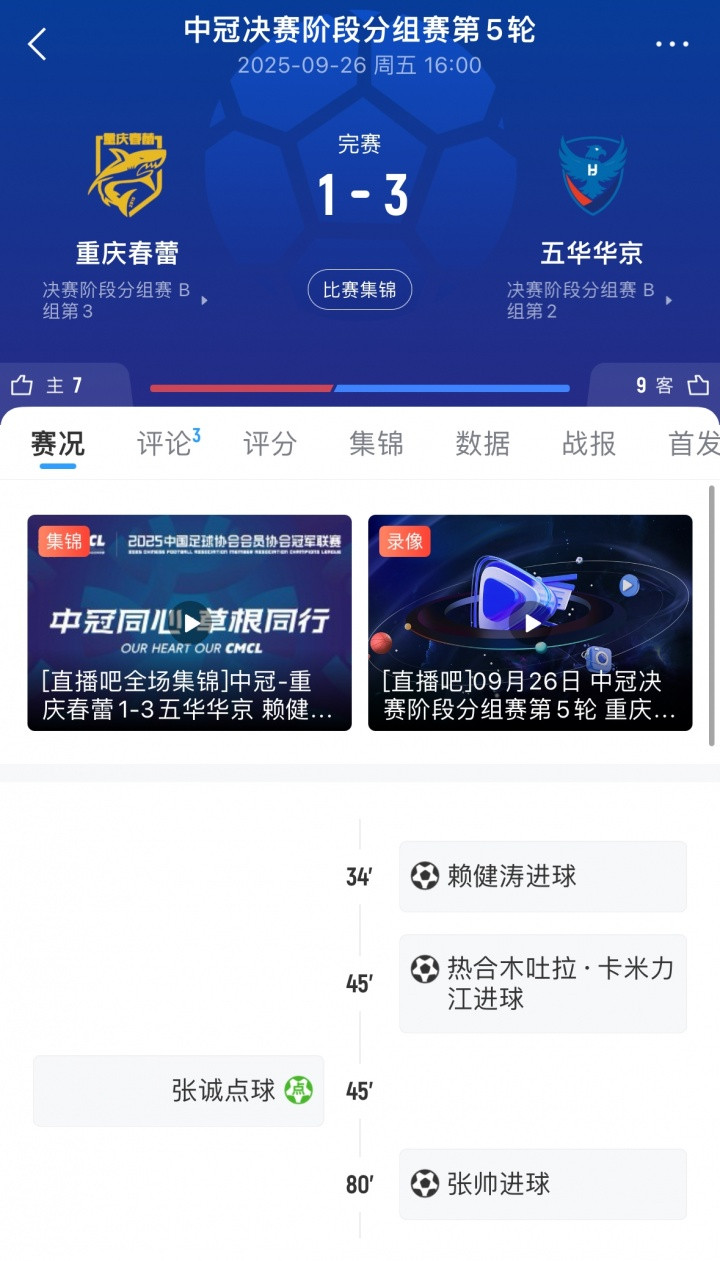Switch to the 数据 tab
The image size is (720, 1261).
[x=483, y=443]
